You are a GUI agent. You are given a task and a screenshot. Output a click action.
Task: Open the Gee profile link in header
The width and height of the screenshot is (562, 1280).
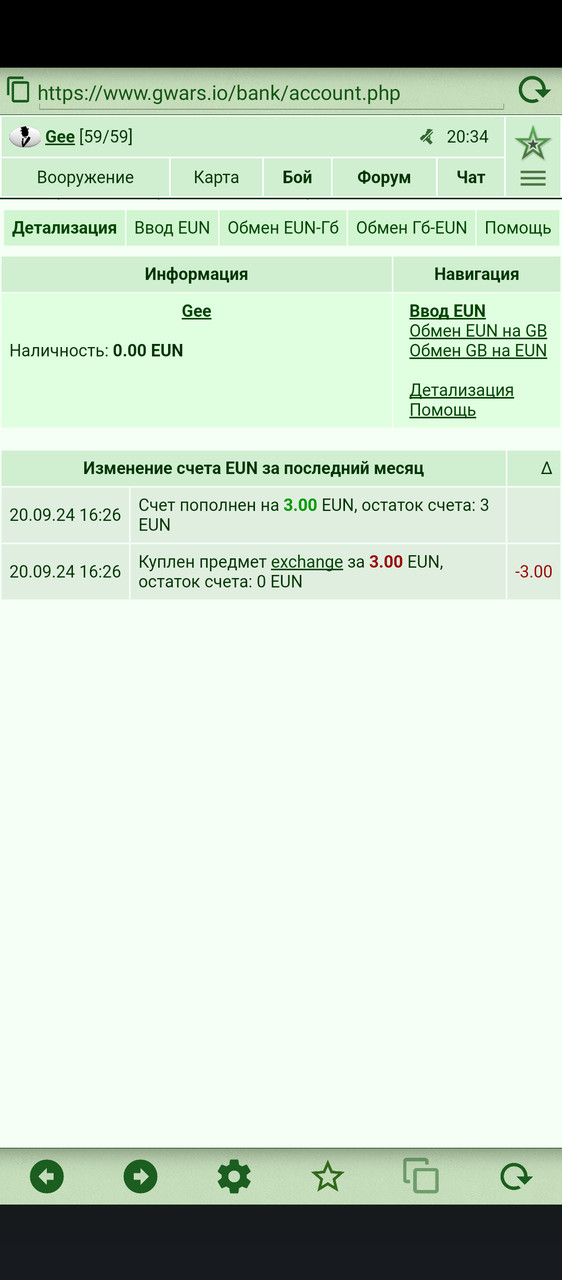(60, 137)
